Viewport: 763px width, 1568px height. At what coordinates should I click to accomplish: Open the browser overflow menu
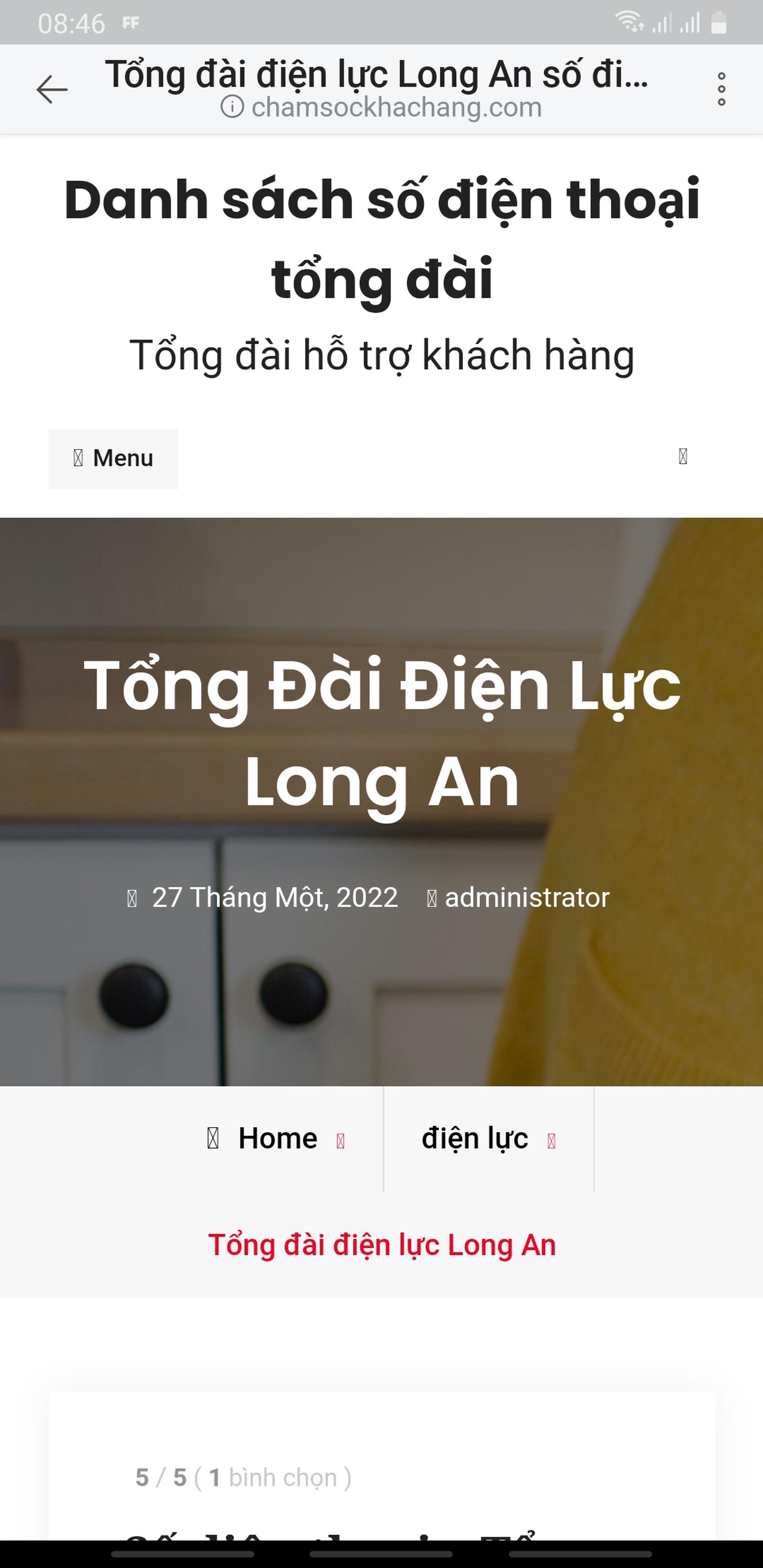721,90
